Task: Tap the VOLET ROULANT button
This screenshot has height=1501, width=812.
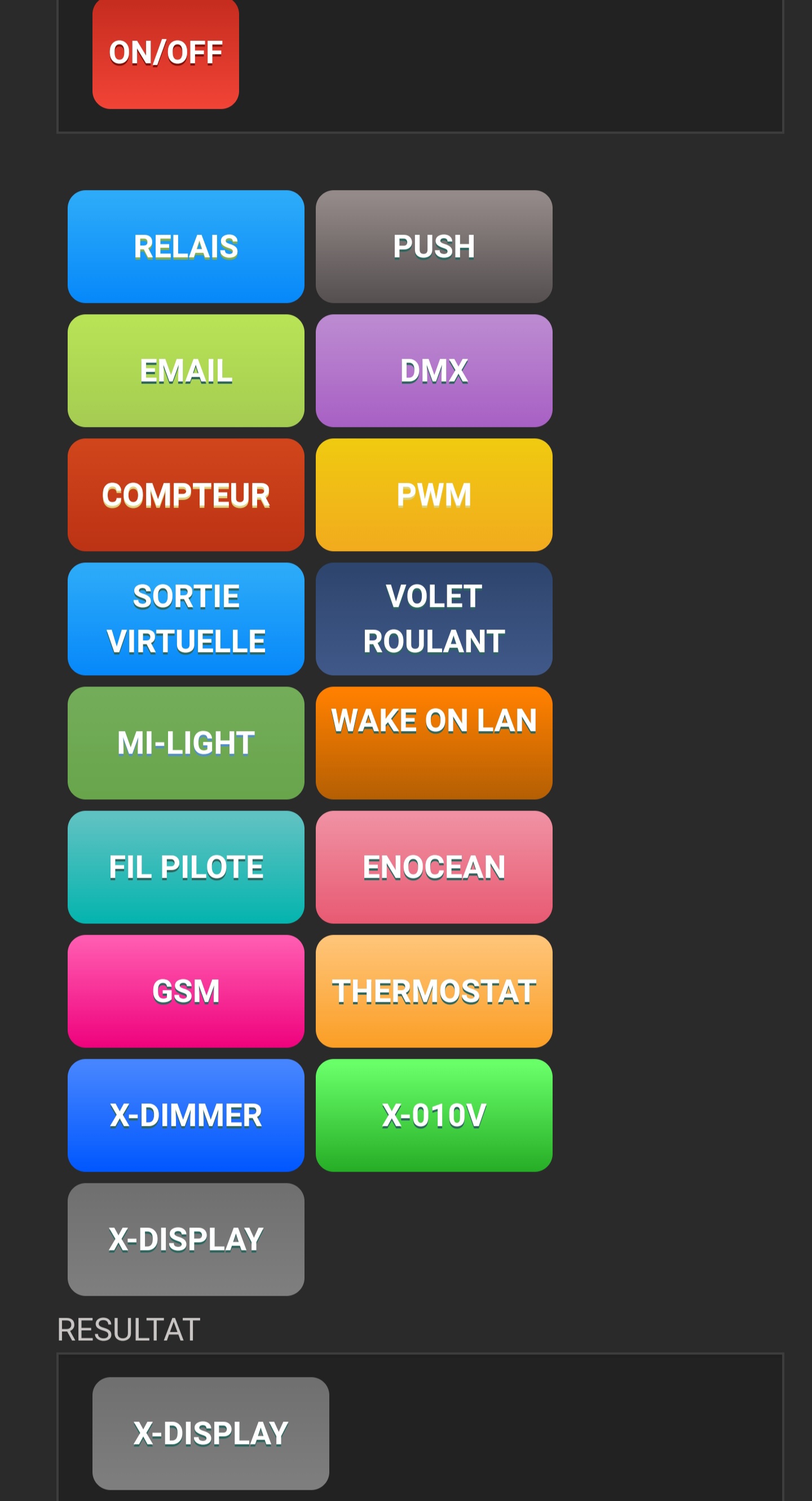Action: (434, 619)
